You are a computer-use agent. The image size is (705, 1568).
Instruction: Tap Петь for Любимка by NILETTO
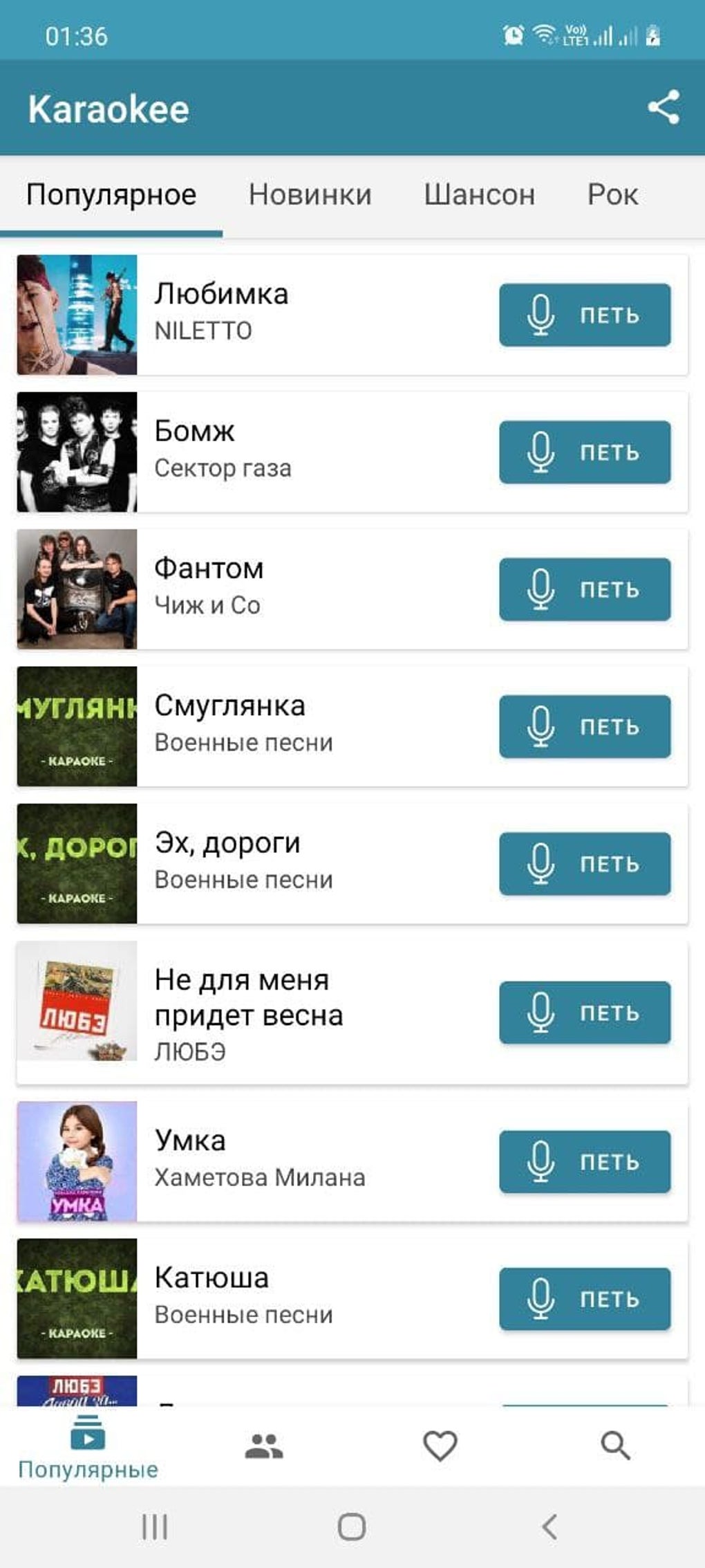click(x=585, y=315)
